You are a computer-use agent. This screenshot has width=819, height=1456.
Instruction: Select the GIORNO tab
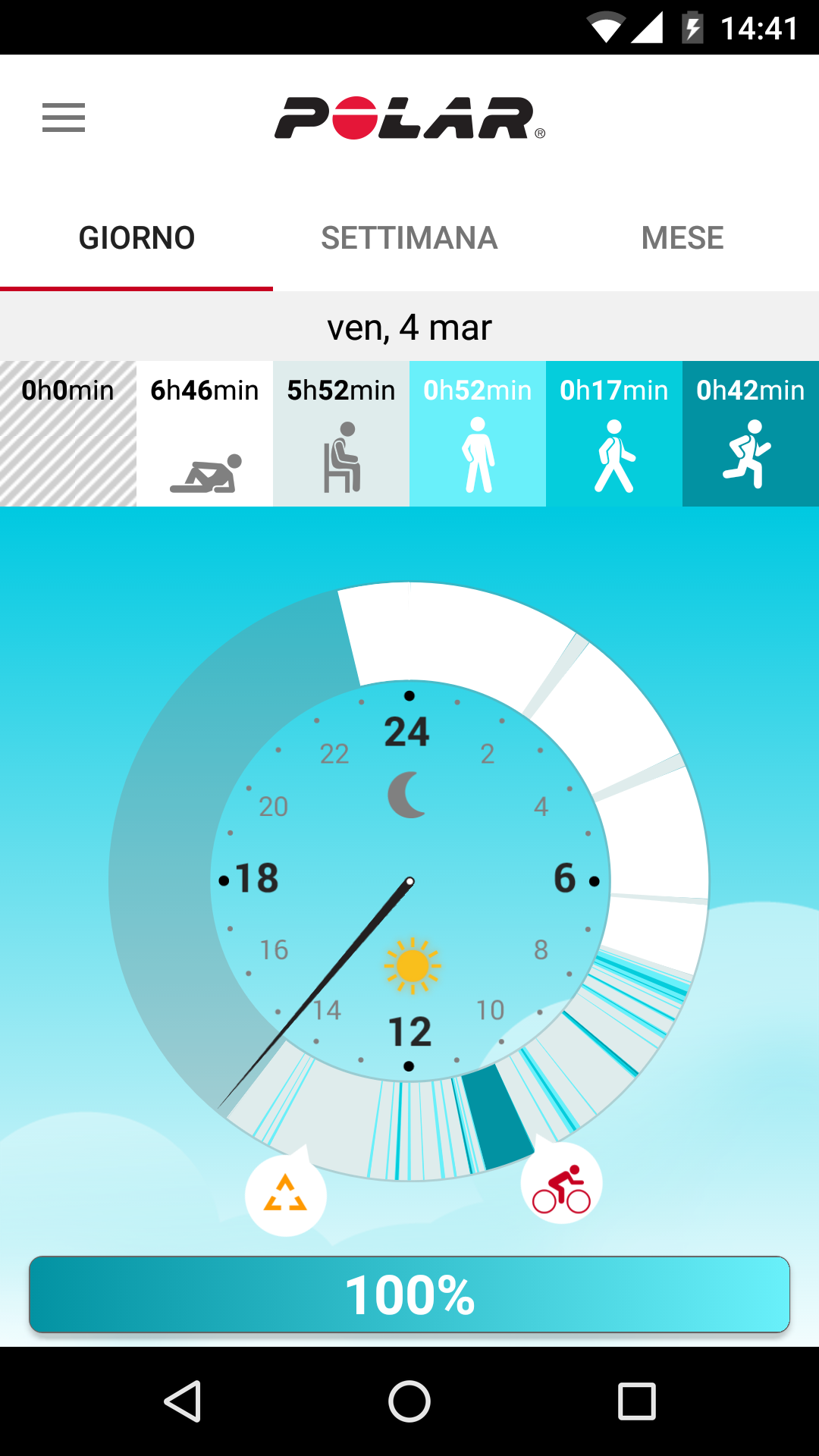coord(136,238)
